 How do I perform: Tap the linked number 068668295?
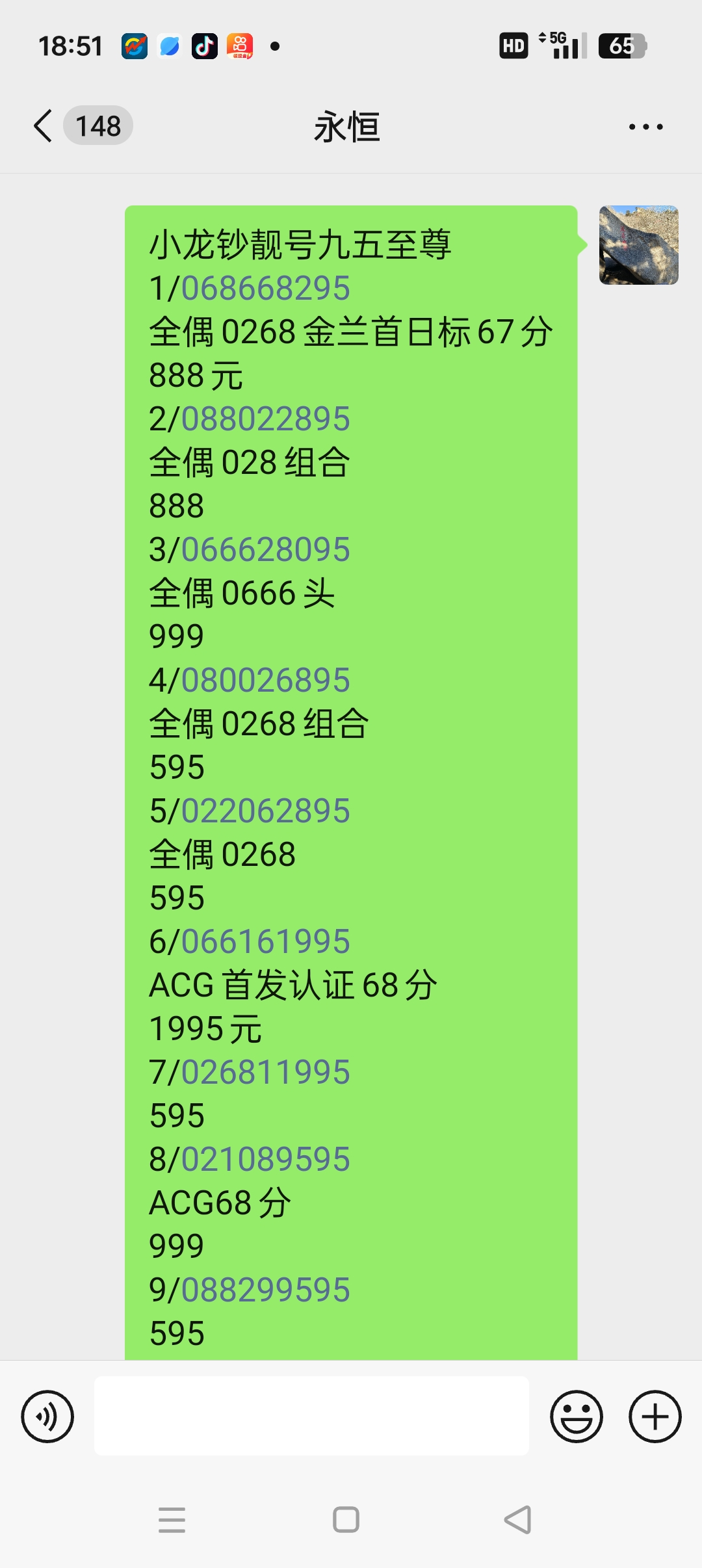coord(265,288)
